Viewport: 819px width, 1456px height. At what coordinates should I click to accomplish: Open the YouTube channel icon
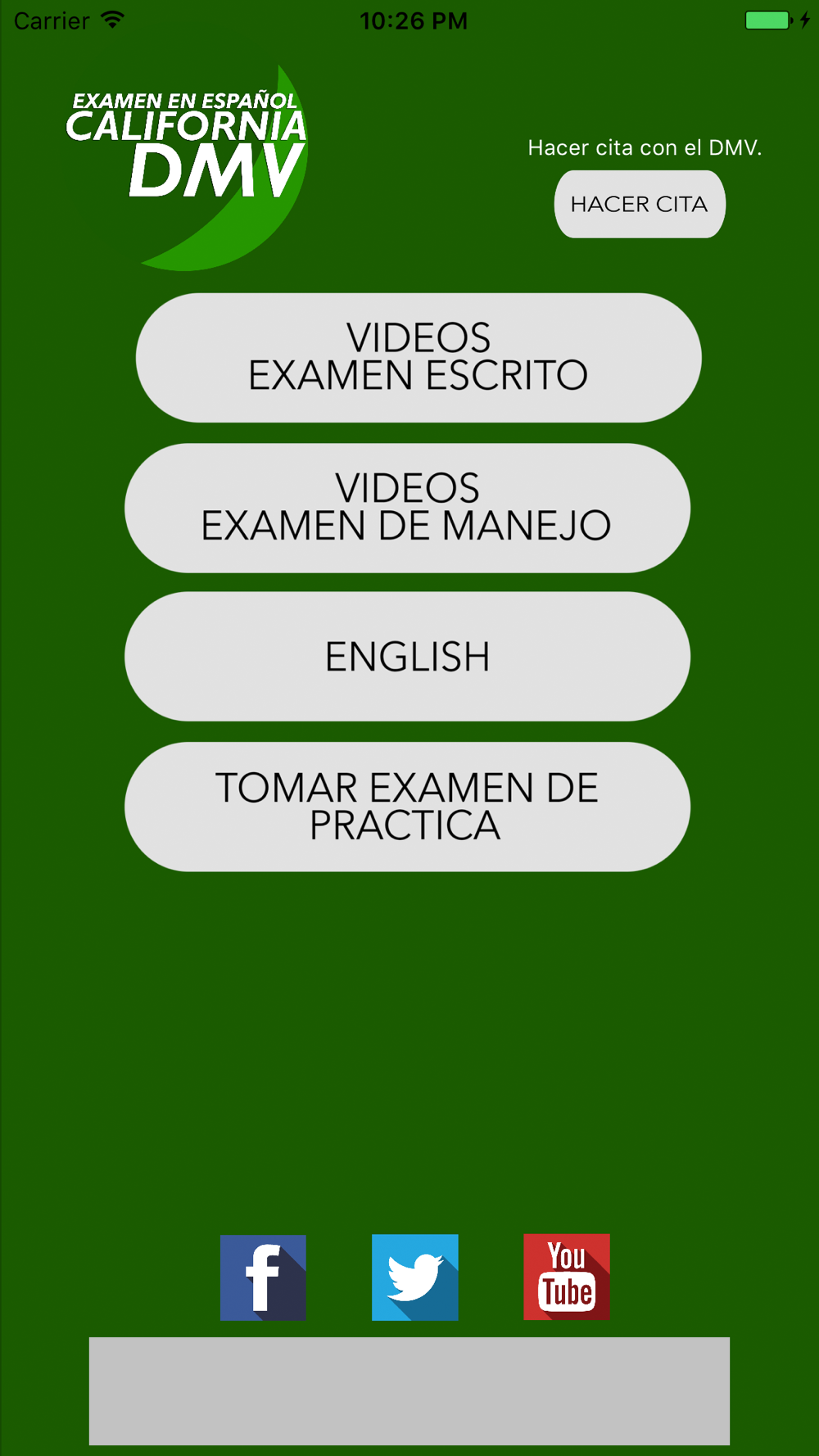(x=567, y=1277)
